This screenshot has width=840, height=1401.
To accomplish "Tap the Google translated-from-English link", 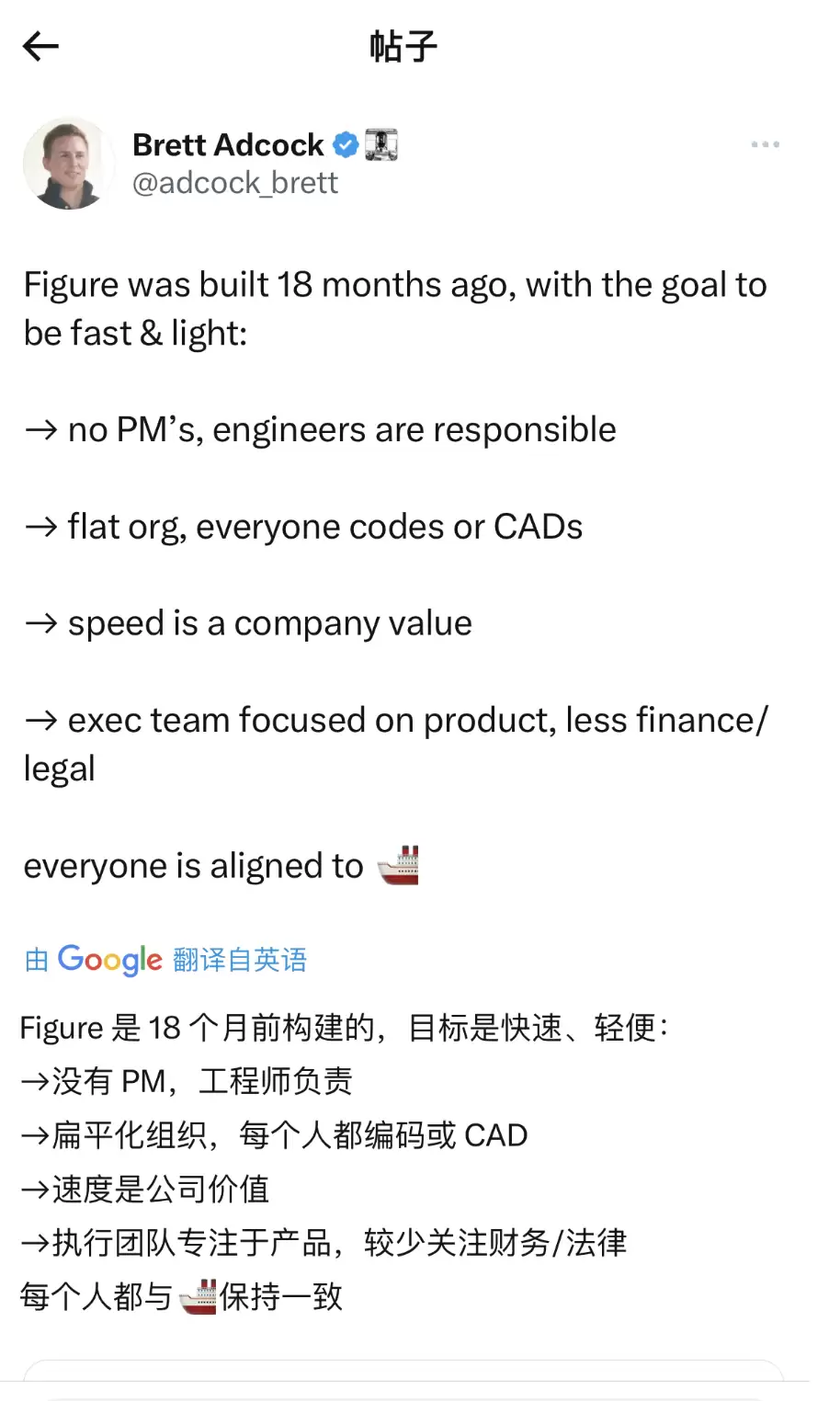I will [165, 960].
